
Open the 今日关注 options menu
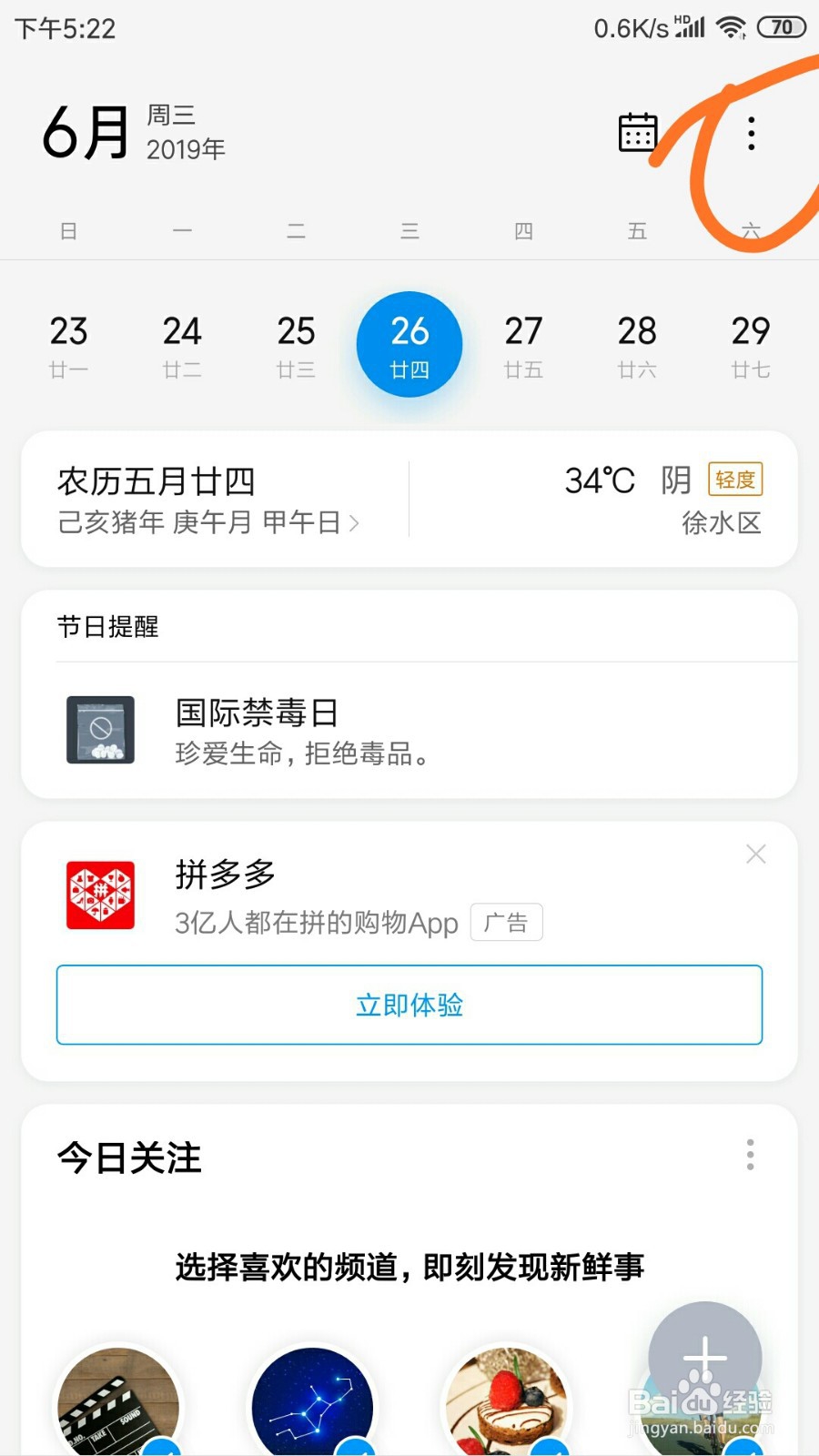point(750,1155)
